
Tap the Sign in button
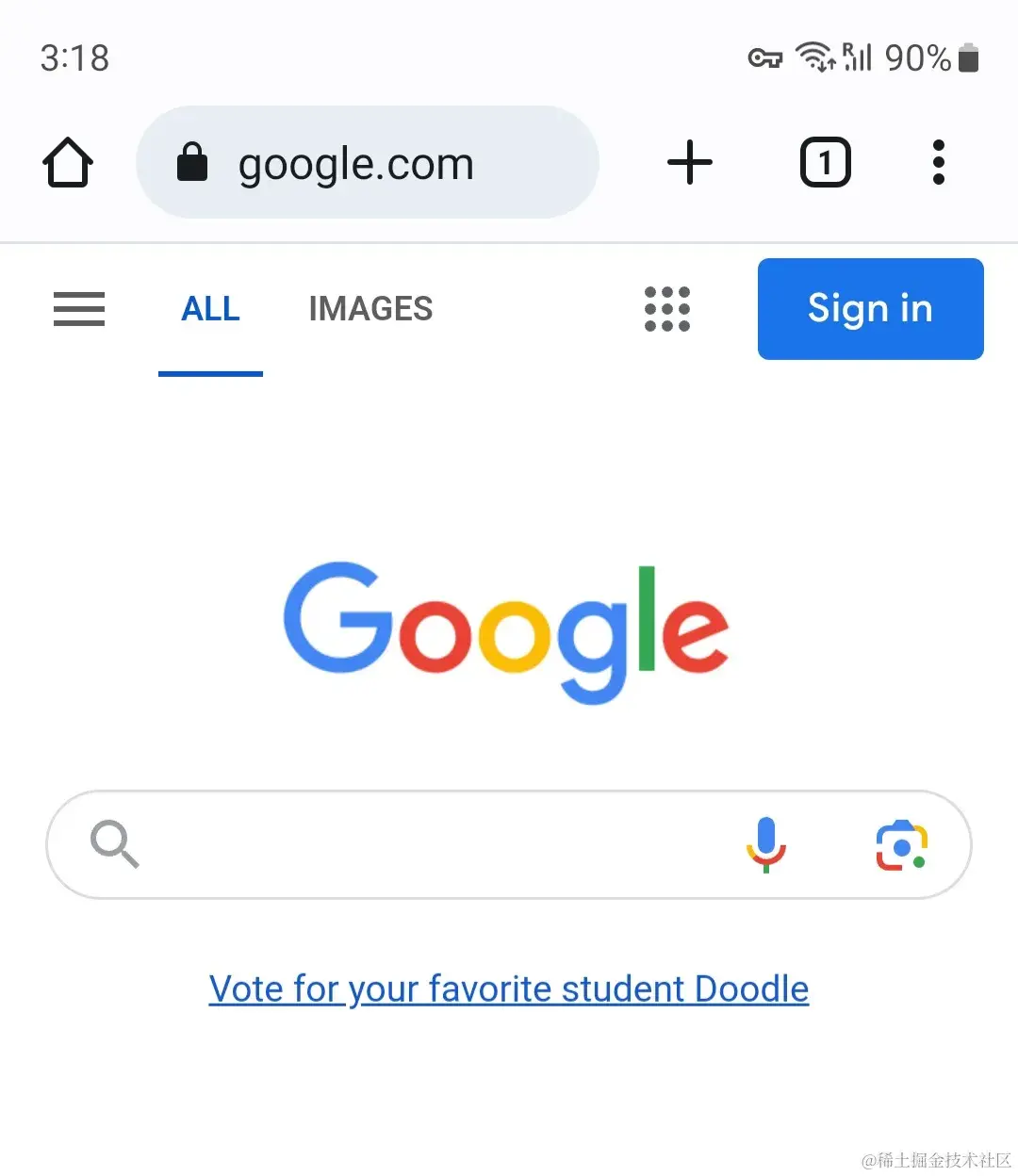pos(870,309)
